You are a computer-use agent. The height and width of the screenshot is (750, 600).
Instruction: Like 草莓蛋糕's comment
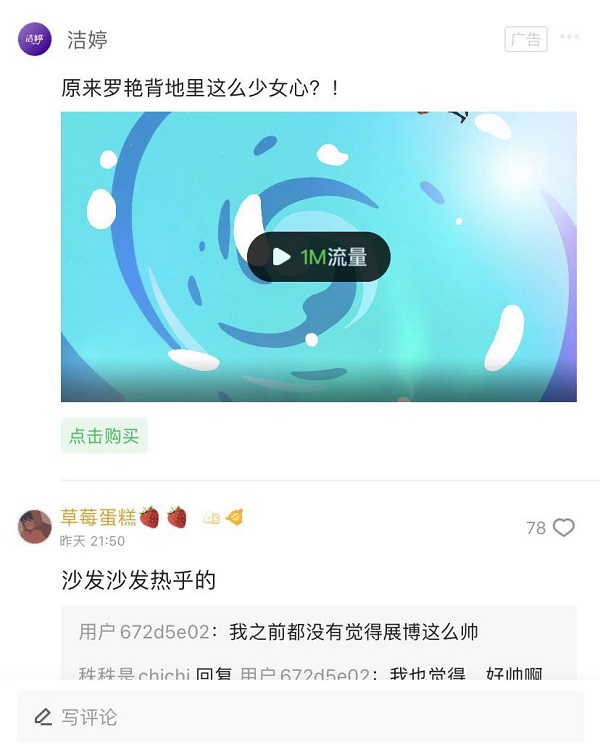[x=564, y=527]
